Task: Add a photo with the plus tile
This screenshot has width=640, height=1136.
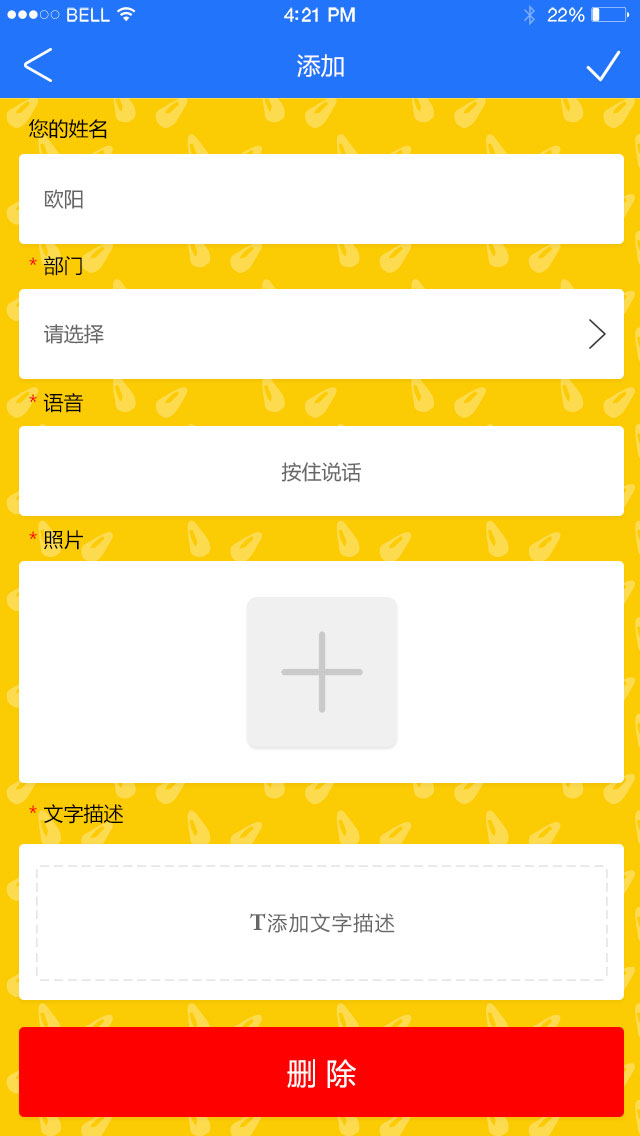Action: coord(322,672)
